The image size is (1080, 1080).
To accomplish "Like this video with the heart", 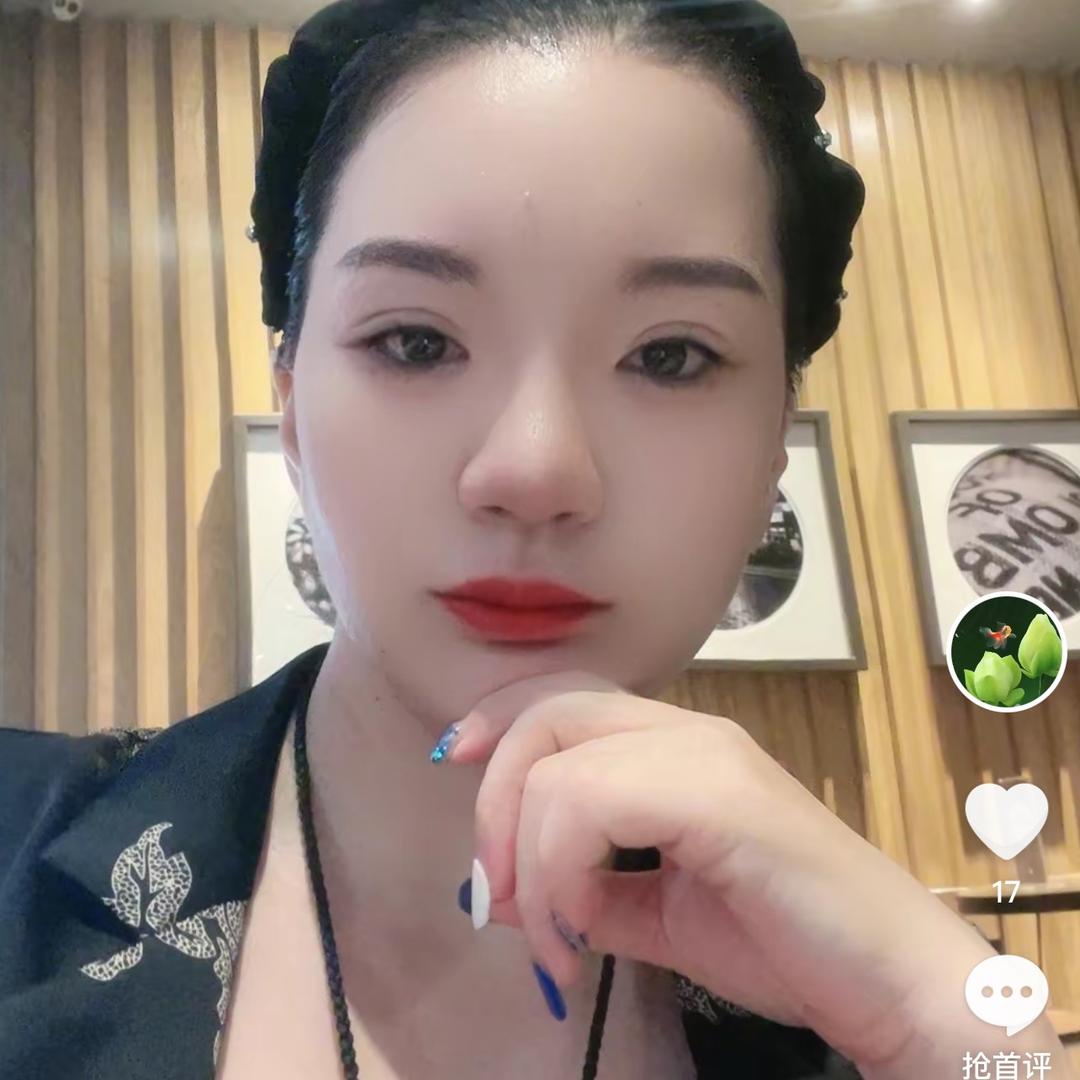I will [x=1006, y=820].
